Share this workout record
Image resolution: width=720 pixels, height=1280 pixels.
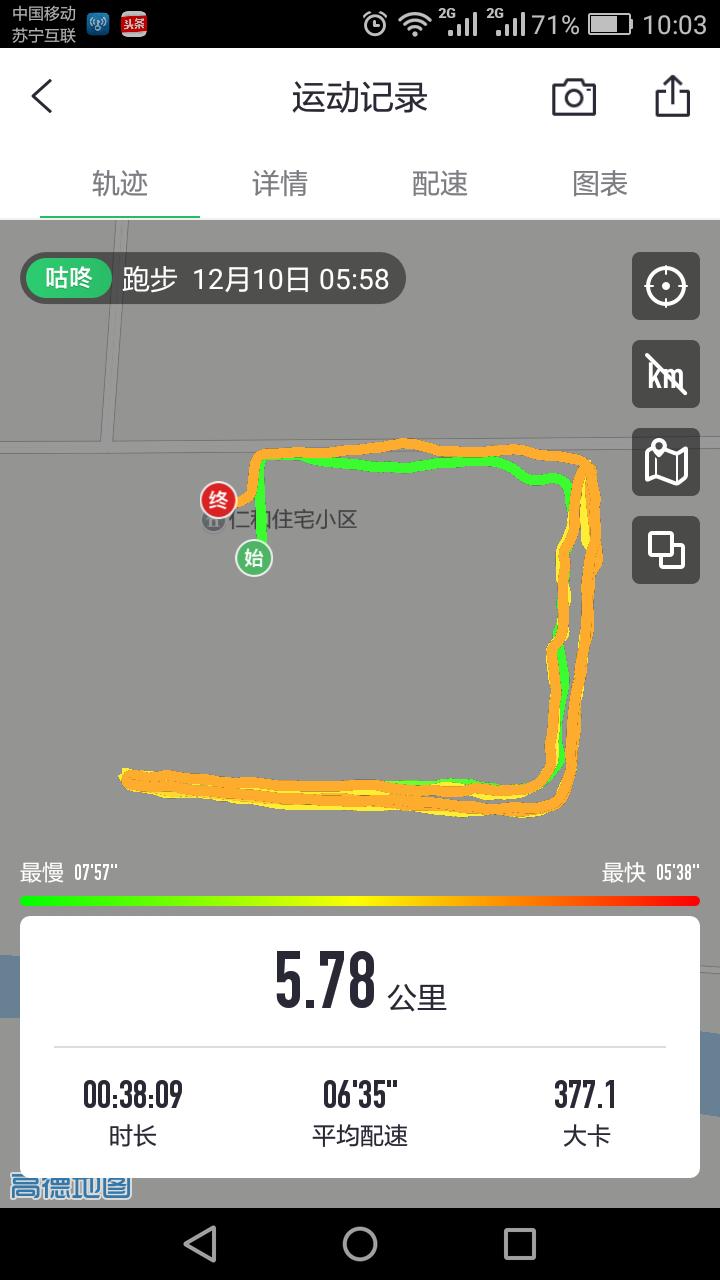click(x=672, y=96)
